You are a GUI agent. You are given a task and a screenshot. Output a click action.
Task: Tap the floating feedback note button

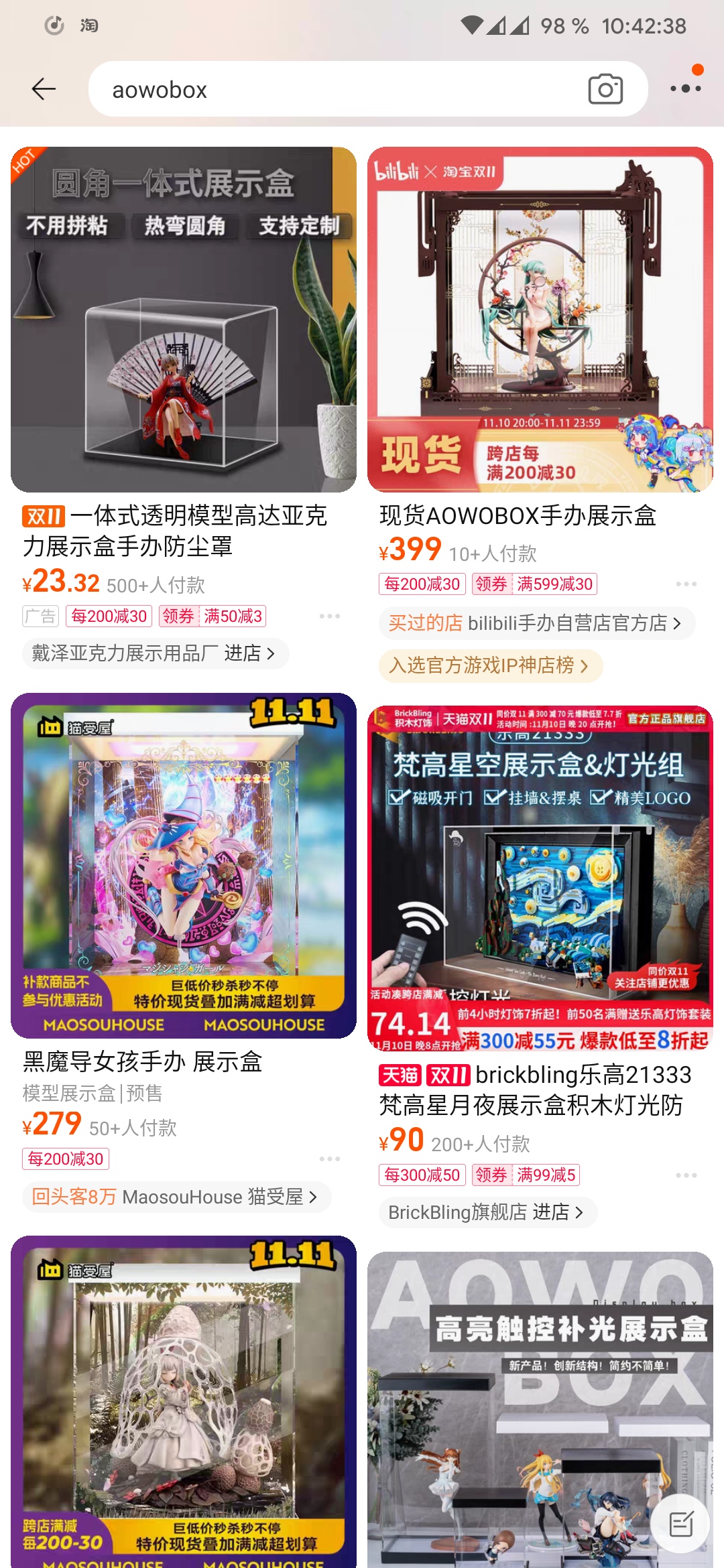(x=681, y=1524)
